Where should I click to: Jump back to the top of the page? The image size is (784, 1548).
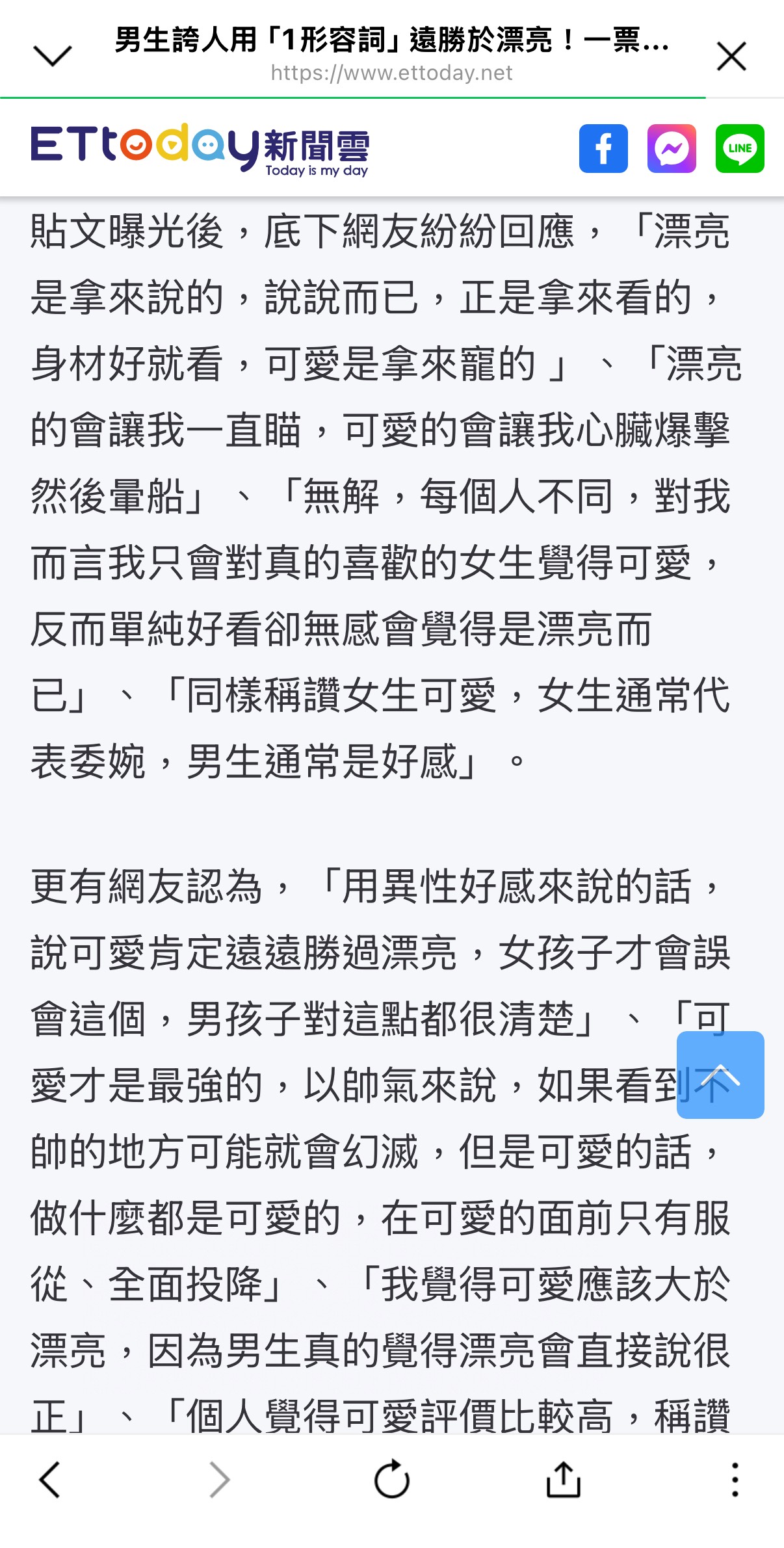coord(720,1075)
